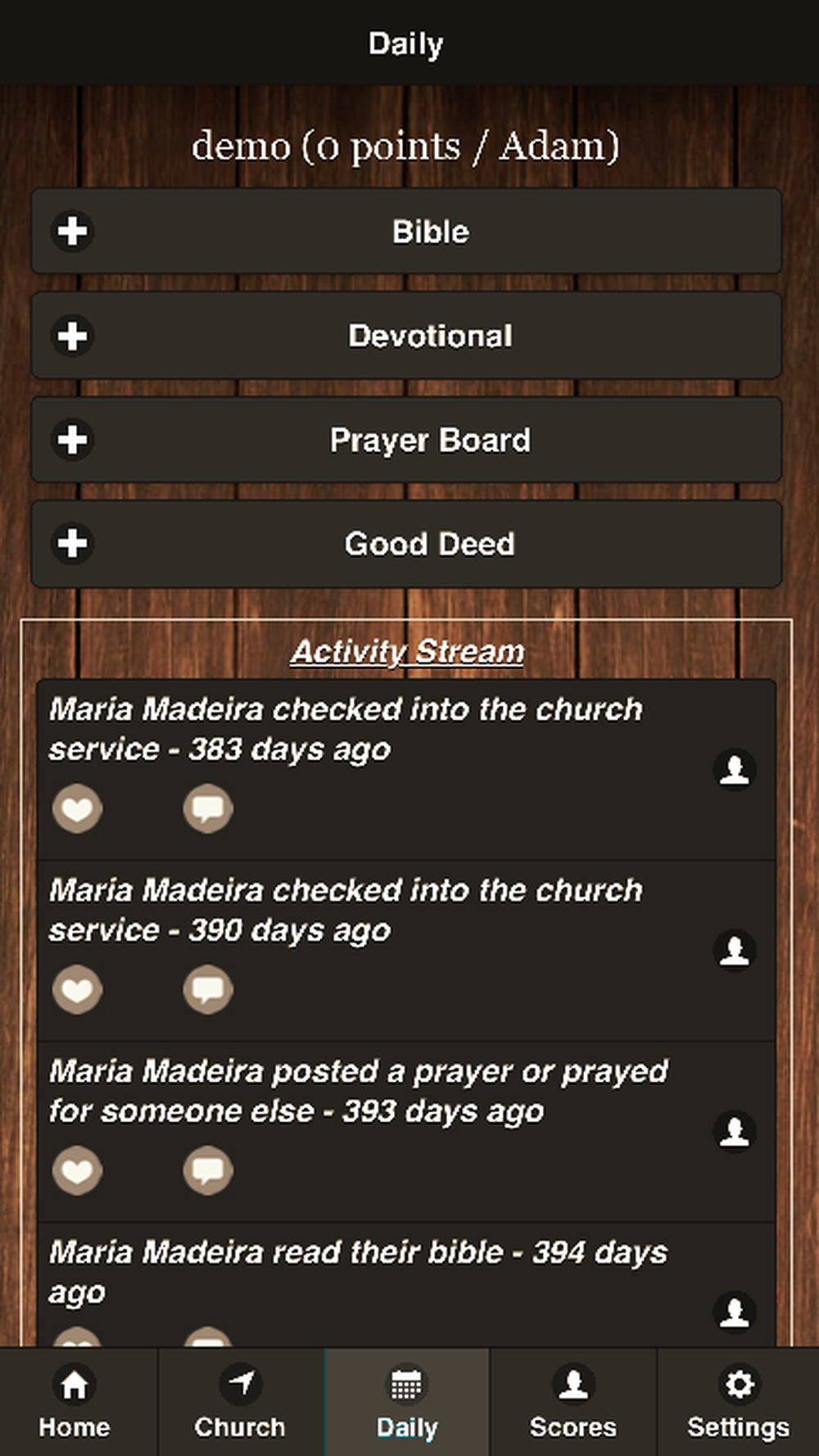Comment on the 383 days ago check-in

(208, 809)
